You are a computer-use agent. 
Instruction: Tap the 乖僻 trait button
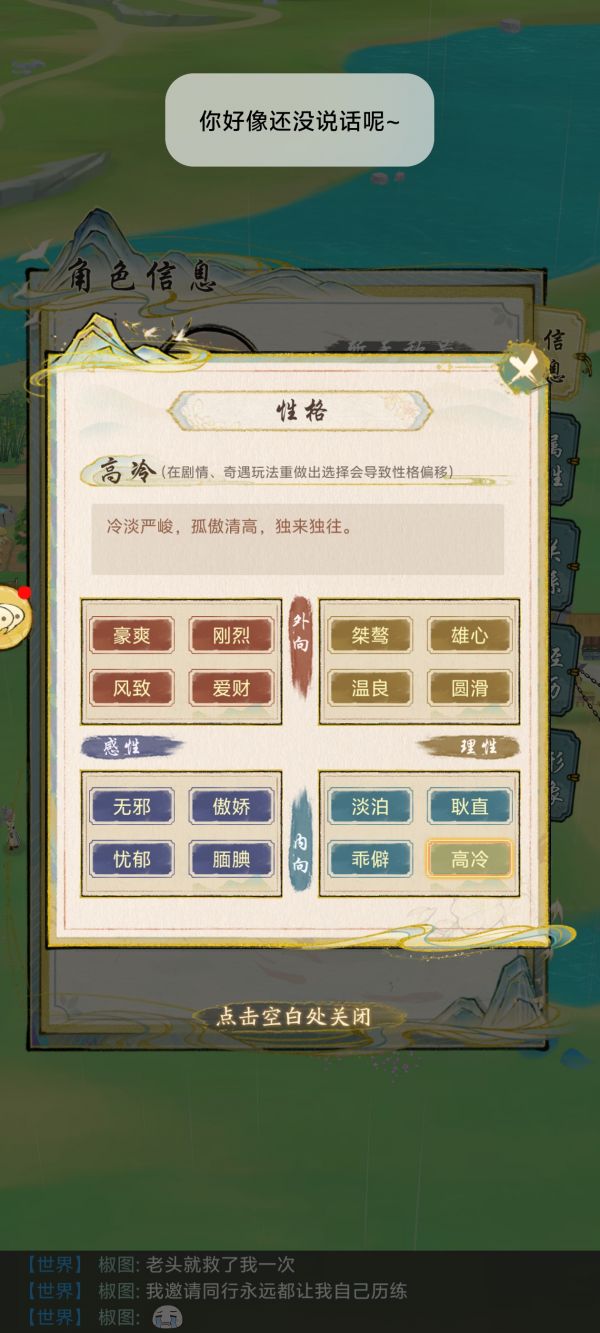coord(369,858)
